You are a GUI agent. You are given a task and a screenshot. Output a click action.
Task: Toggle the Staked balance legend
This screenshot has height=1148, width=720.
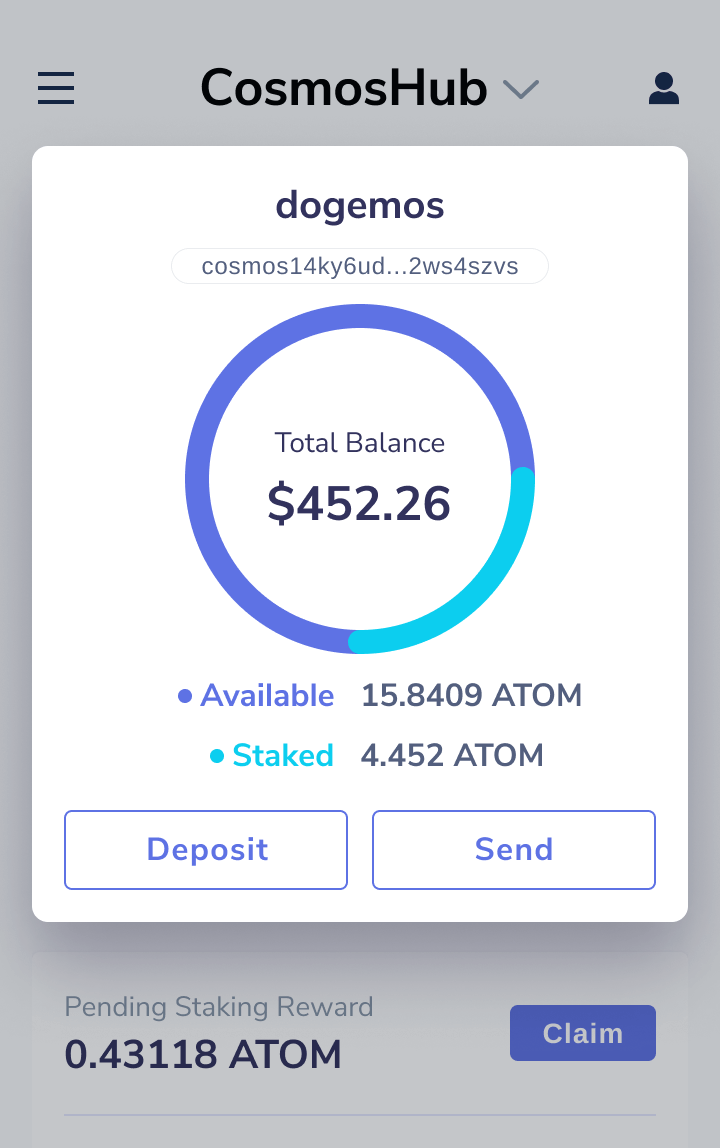point(283,755)
